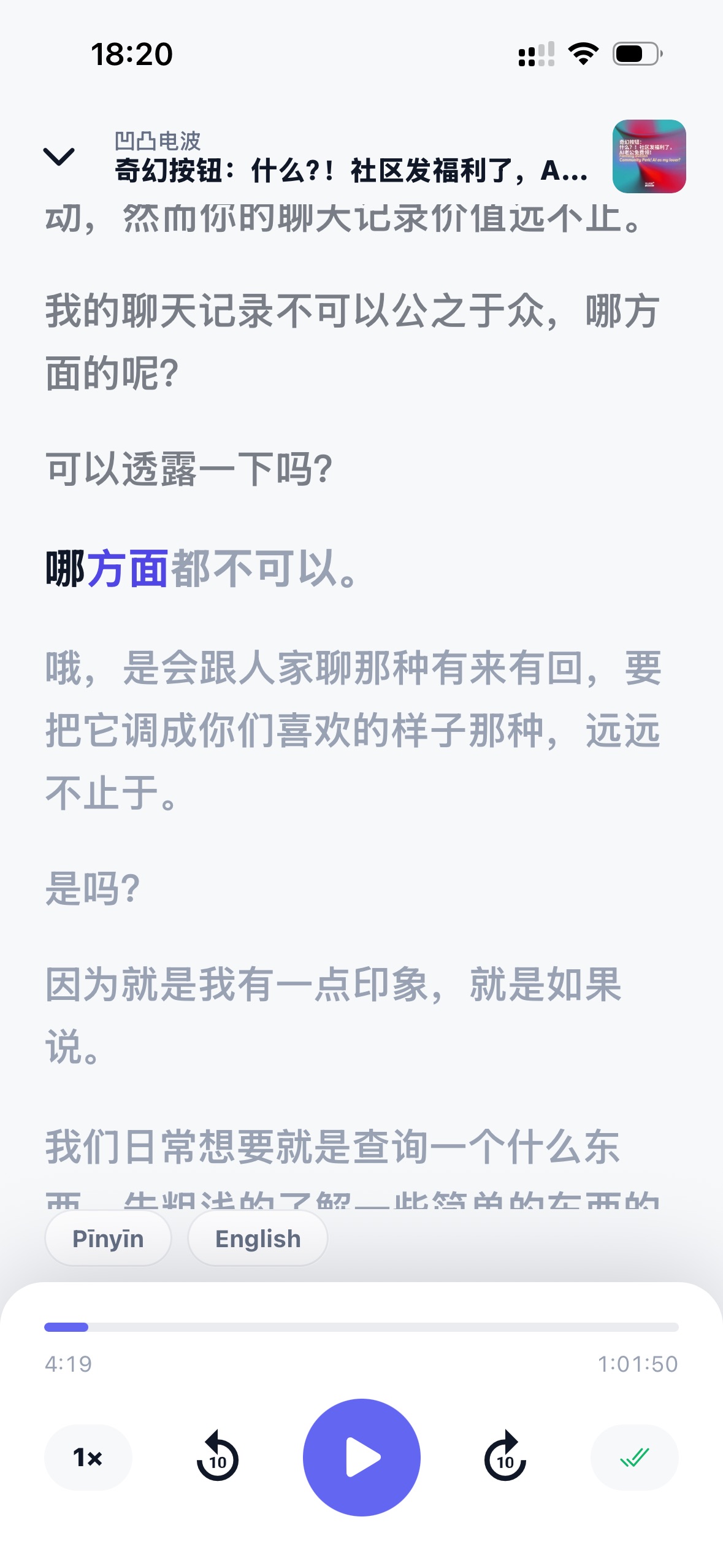Screen dimensions: 723x1568
Task: Jump to the line 可以透露一下吗?
Action: 189,469
